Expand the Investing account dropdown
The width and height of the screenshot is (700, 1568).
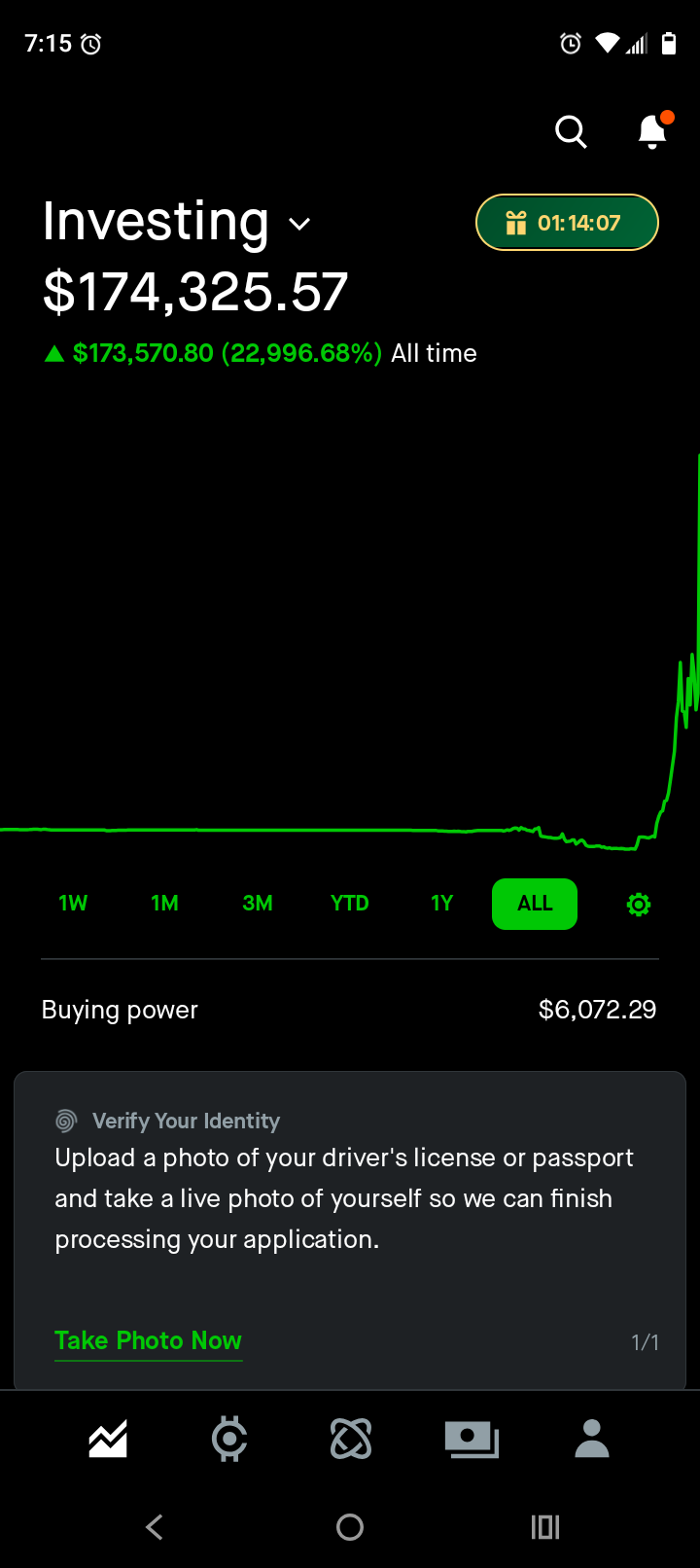[299, 224]
